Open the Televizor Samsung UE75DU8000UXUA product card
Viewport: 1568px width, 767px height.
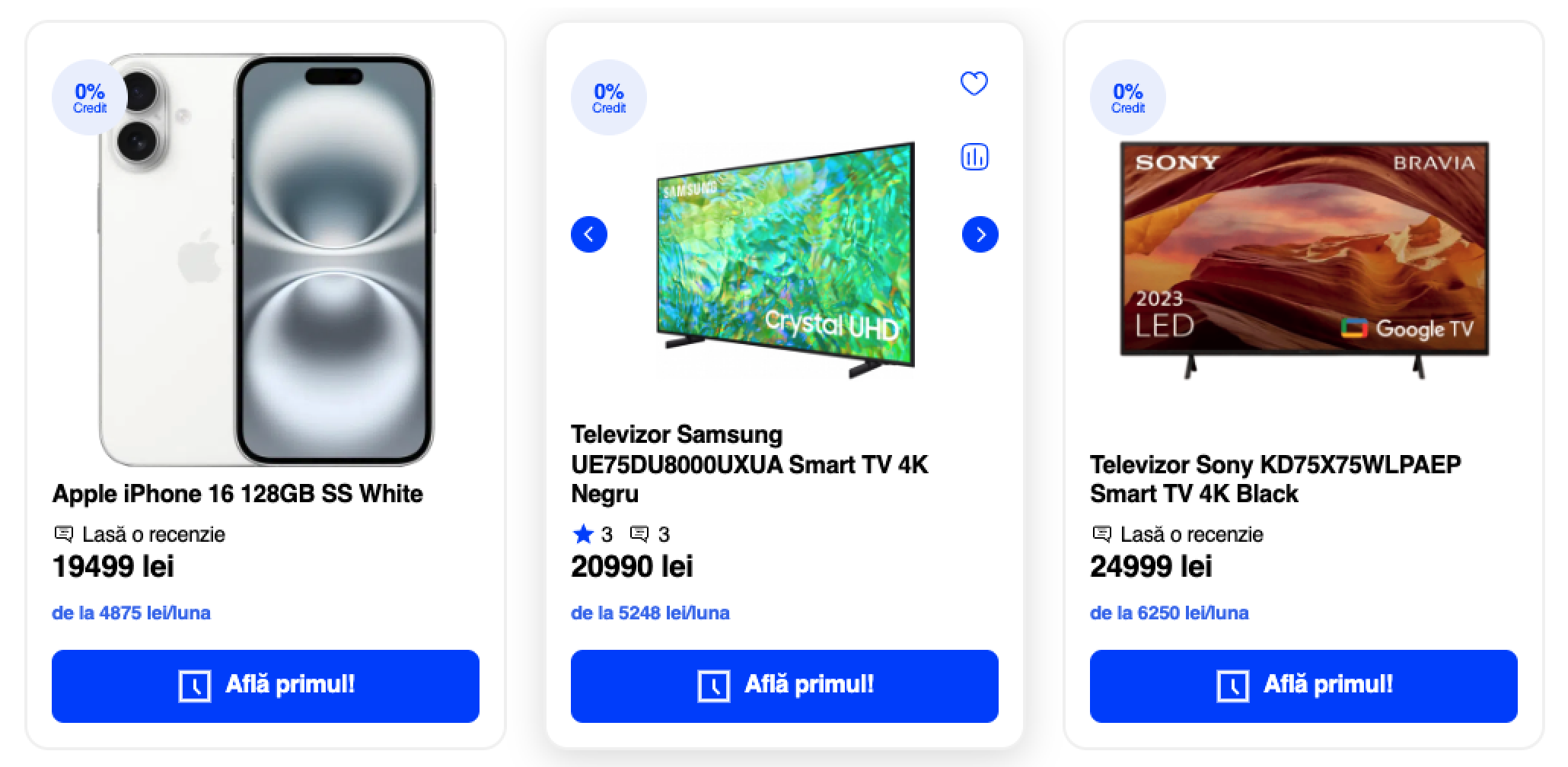[749, 463]
